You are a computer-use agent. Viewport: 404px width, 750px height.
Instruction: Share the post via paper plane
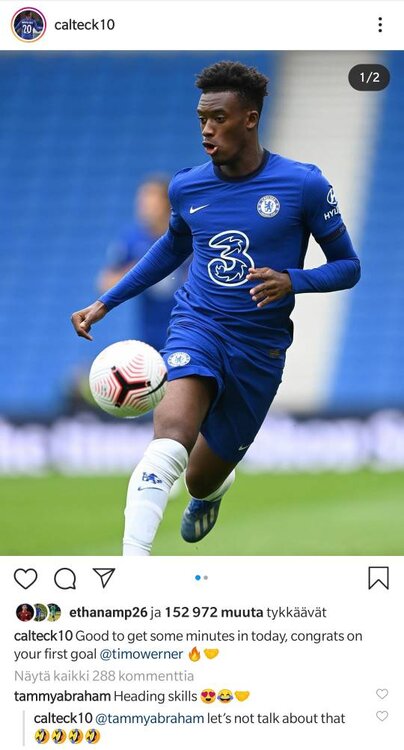(104, 578)
